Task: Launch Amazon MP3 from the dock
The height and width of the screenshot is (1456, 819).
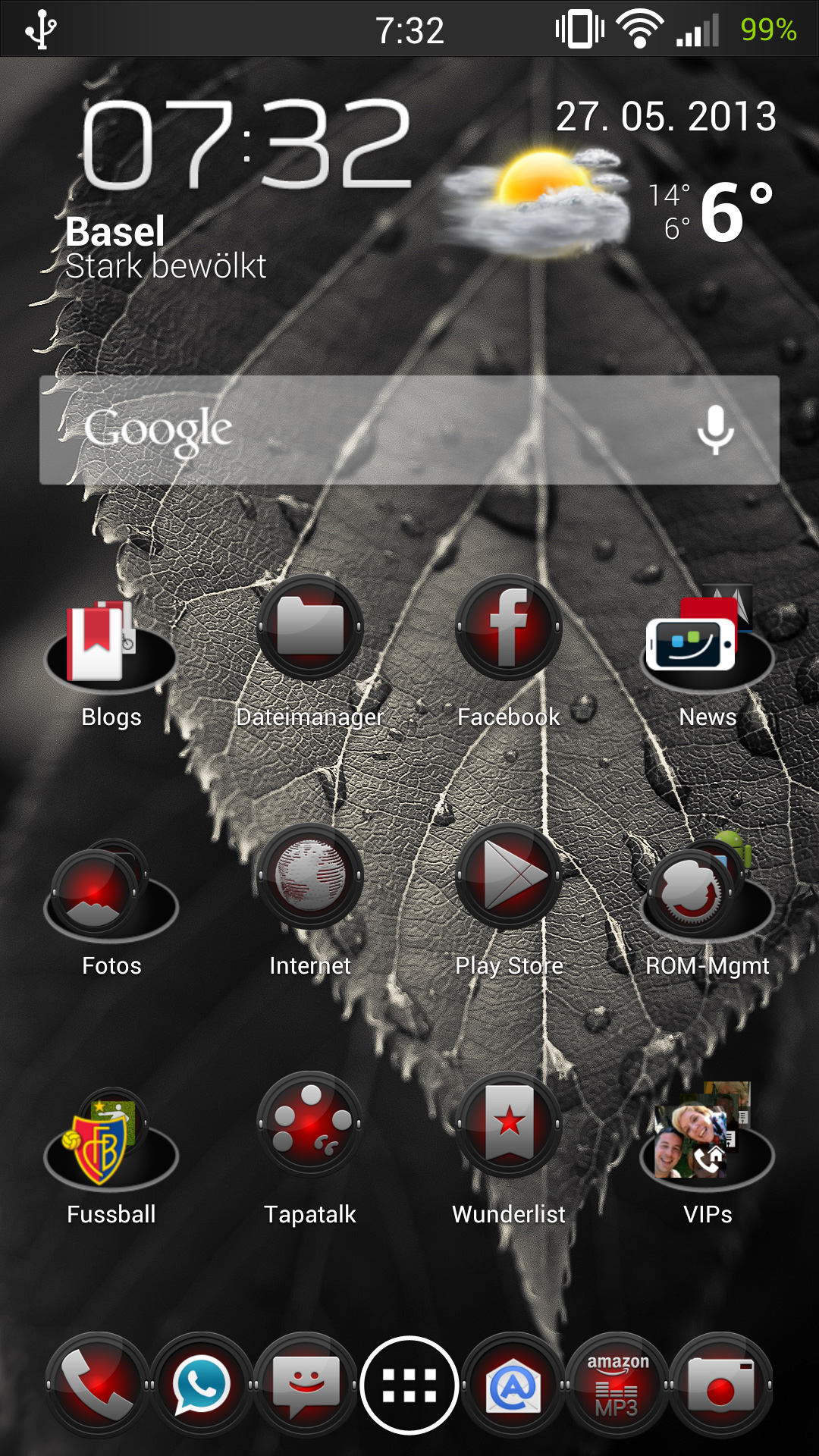Action: pos(617,1385)
